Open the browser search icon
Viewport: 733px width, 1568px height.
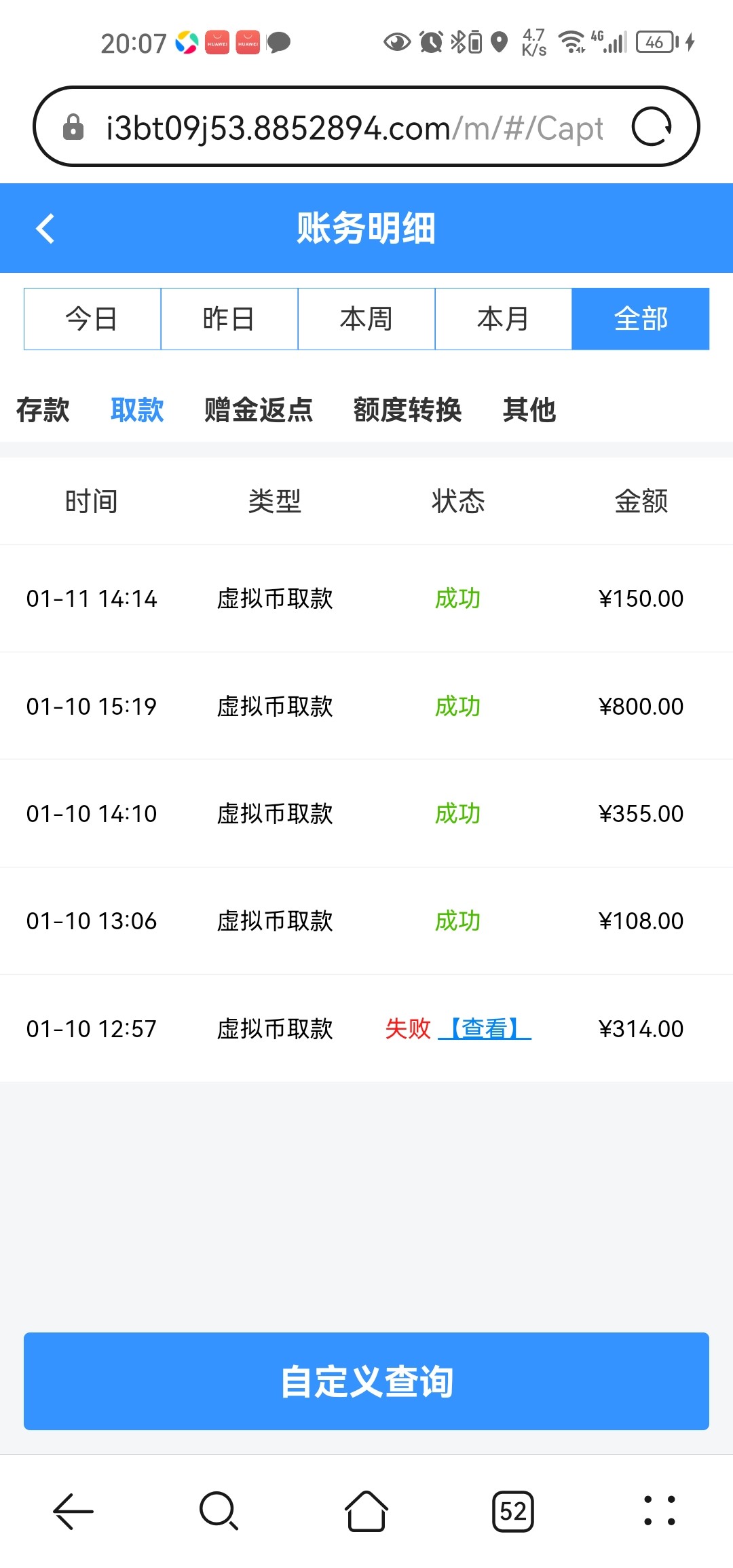[x=219, y=1511]
